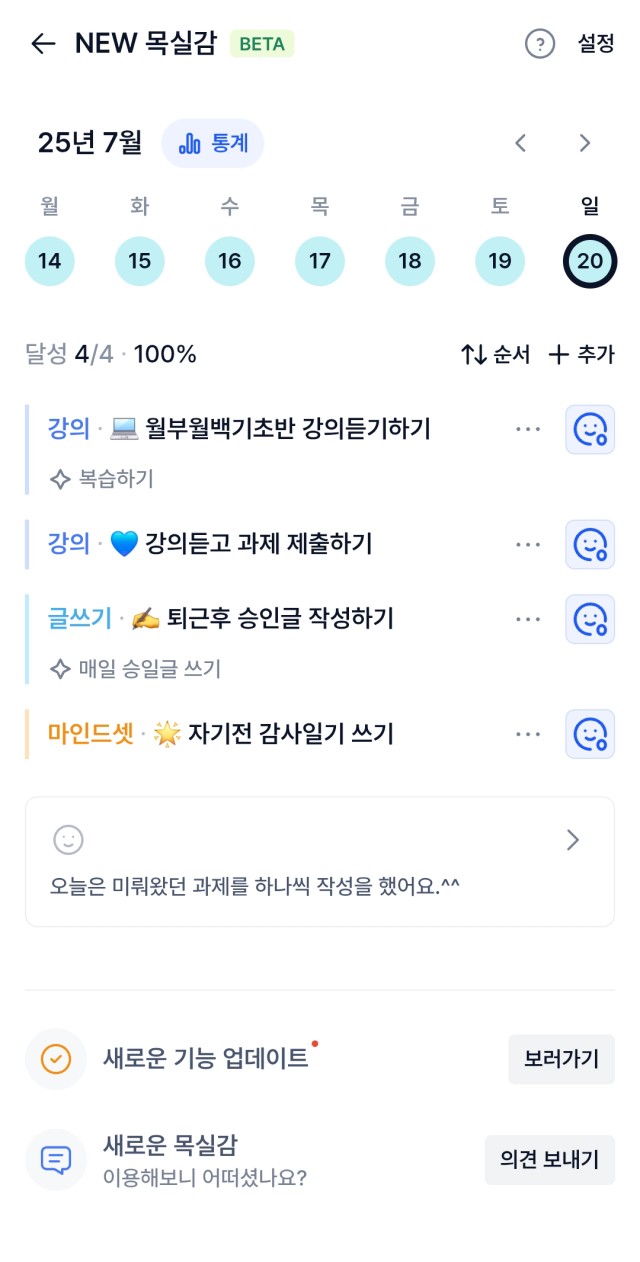Screen dimensions: 640x1262
Task: Open today's diary note card
Action: [320, 862]
